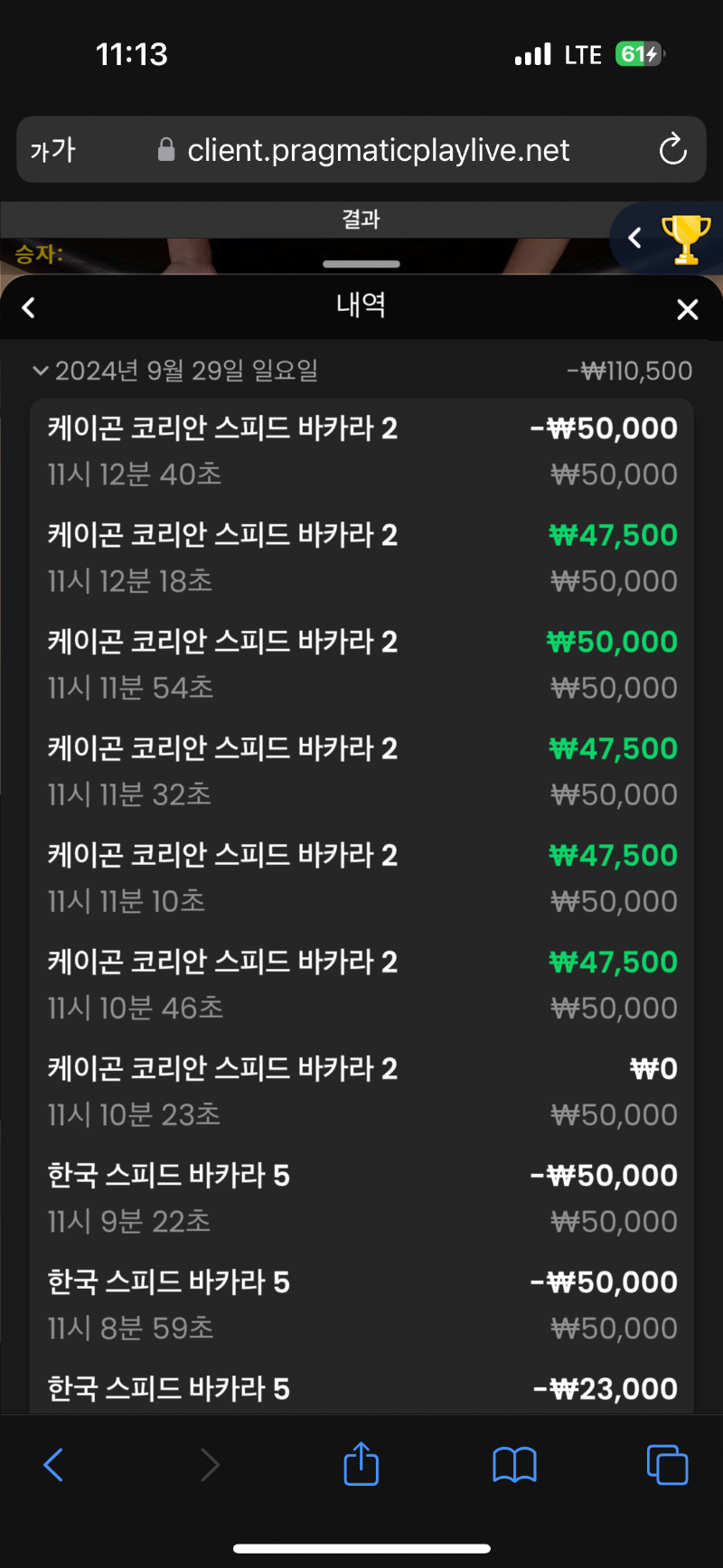Screen dimensions: 723x1568
Task: Close the 내역 panel with the X
Action: pos(688,310)
